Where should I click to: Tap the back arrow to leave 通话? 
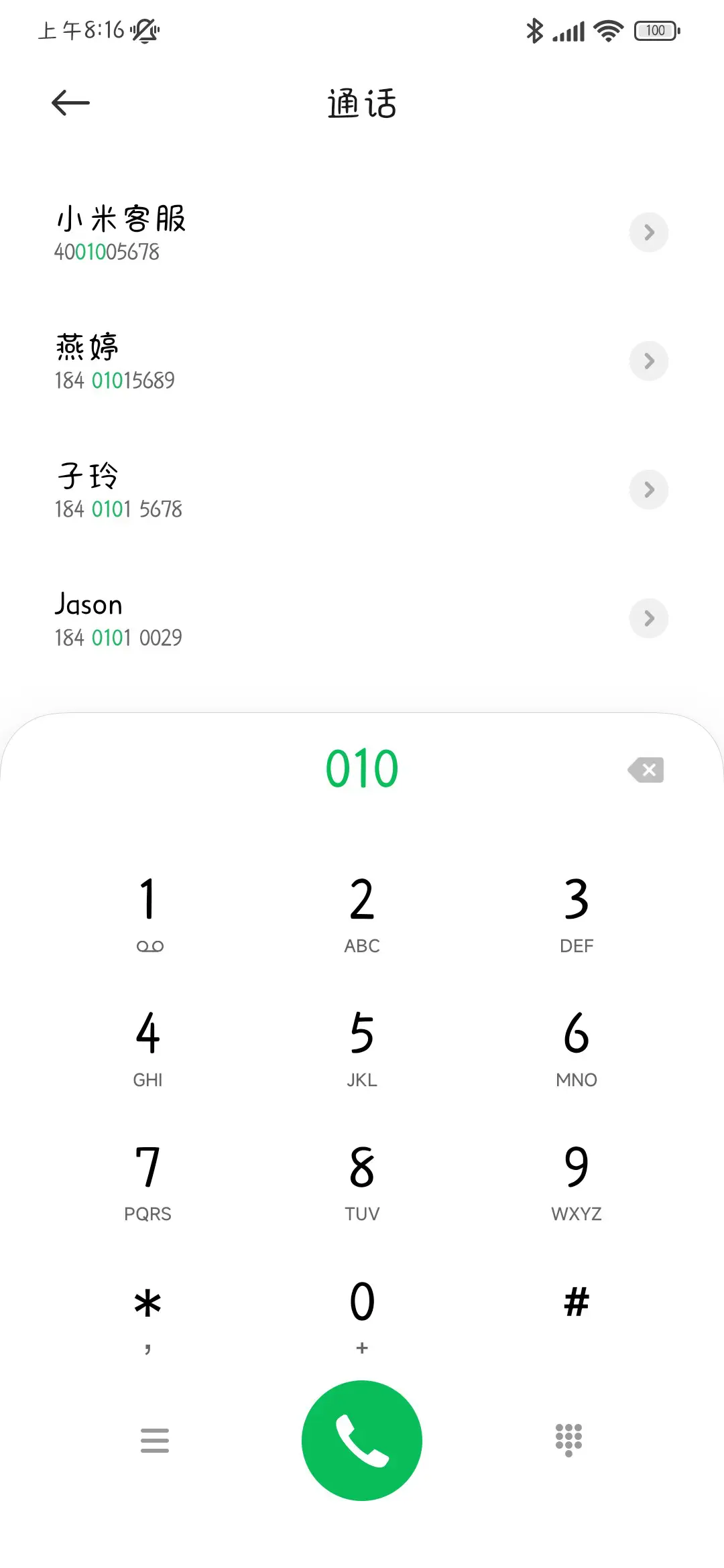click(x=70, y=102)
